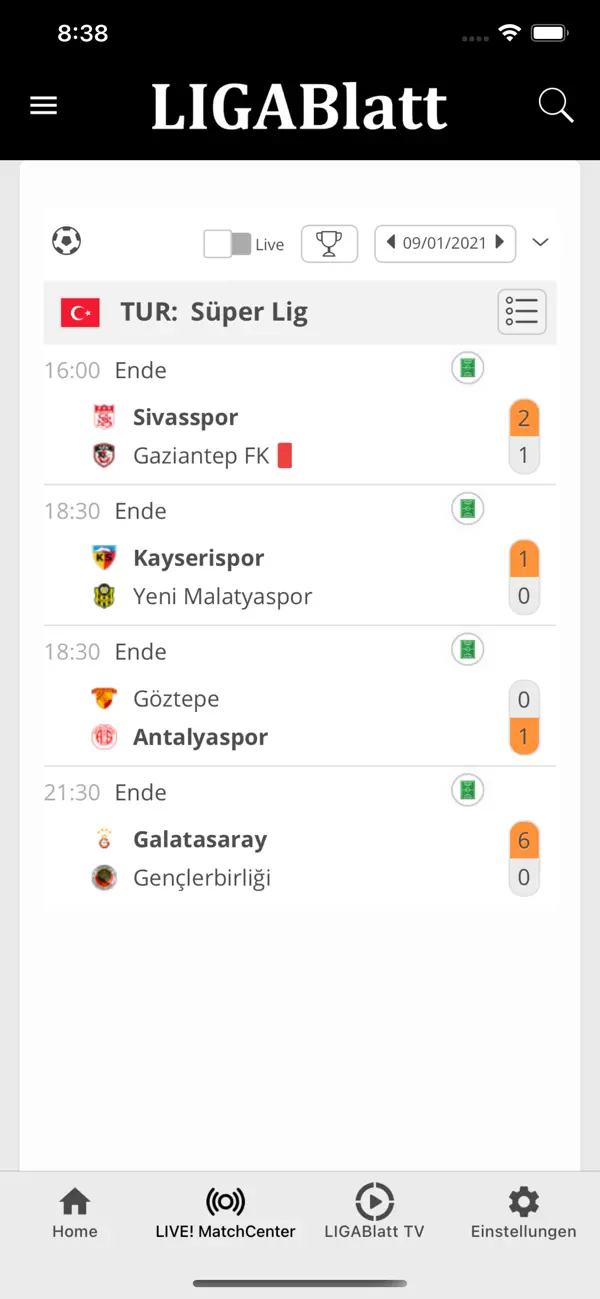The width and height of the screenshot is (600, 1299).
Task: Open the Einstellungen tab
Action: (523, 1213)
